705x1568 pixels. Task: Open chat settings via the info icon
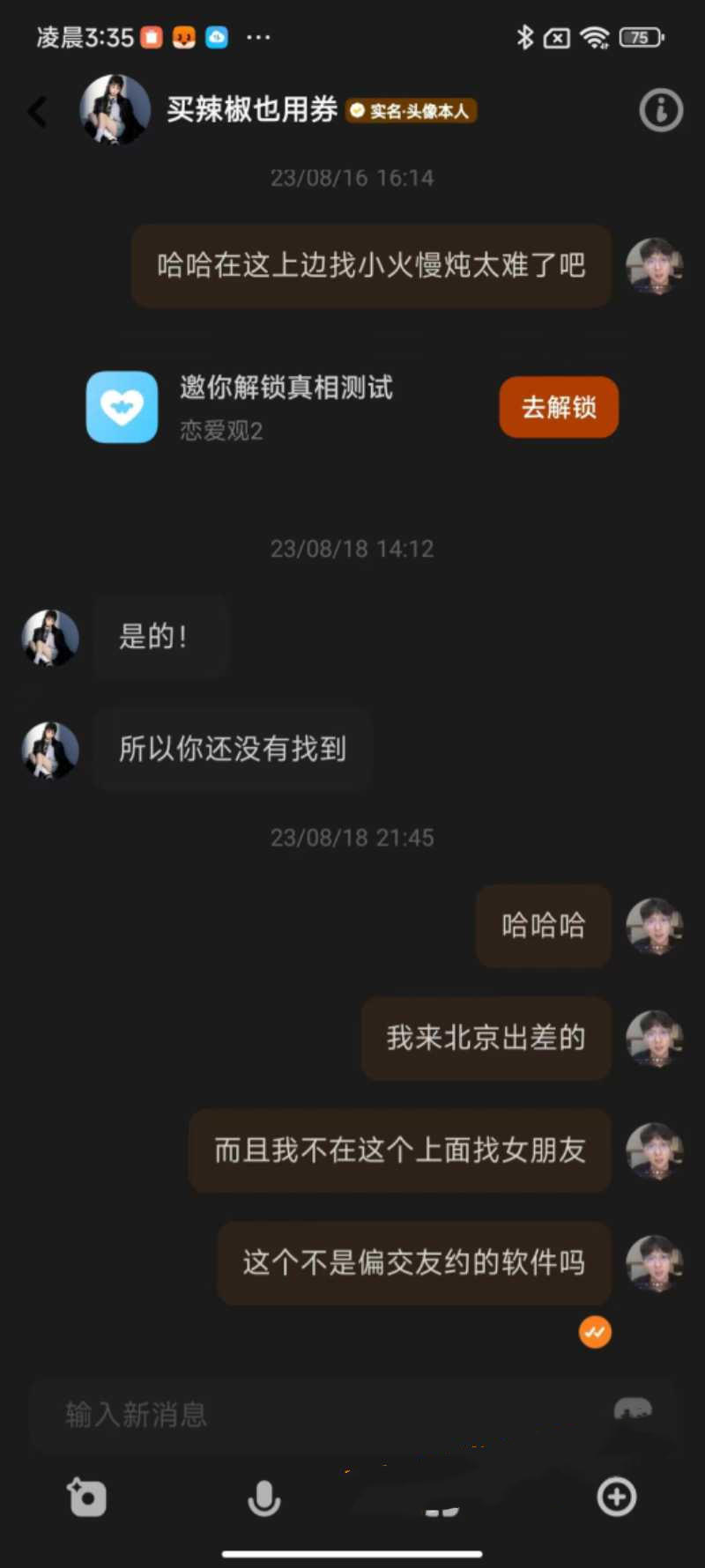(660, 110)
